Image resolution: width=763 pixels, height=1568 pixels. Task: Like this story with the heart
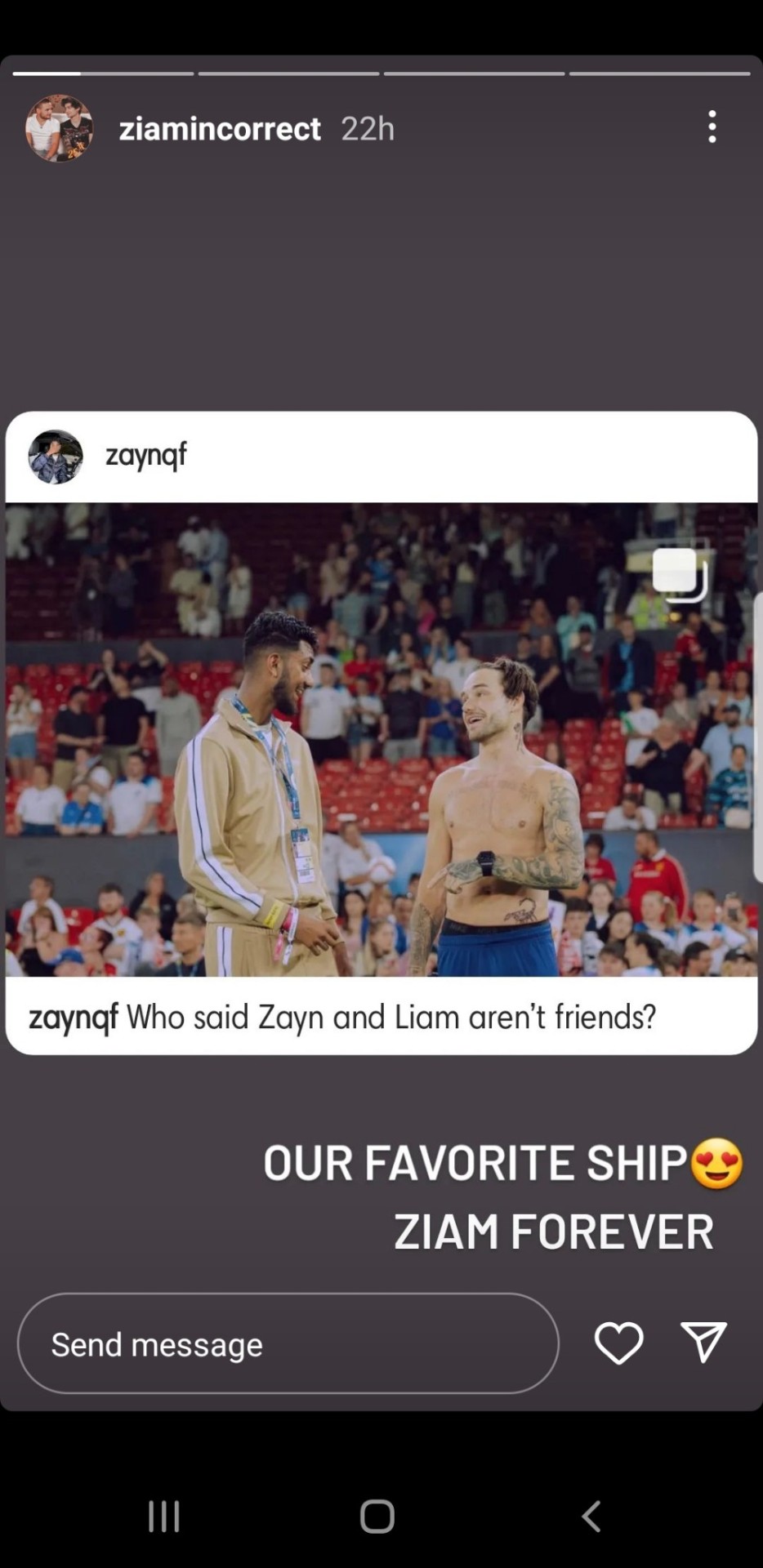(618, 1343)
